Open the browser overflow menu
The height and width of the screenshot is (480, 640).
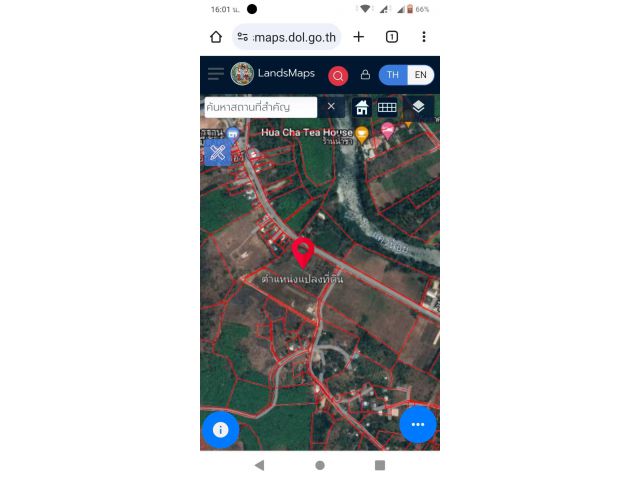(424, 37)
